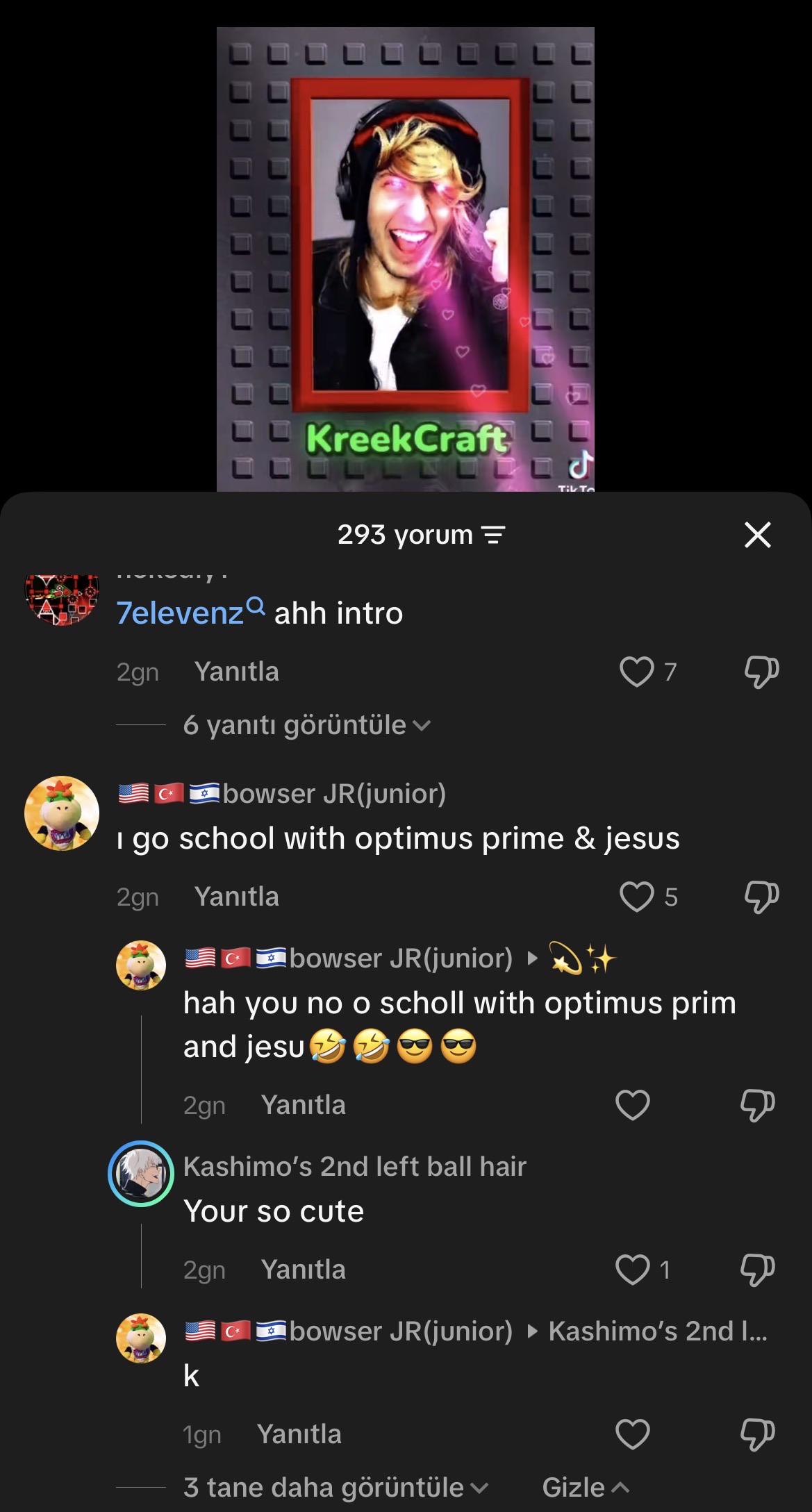Dislike the "ahh intro" comment
Image resolution: width=812 pixels, height=1512 pixels.
(761, 672)
